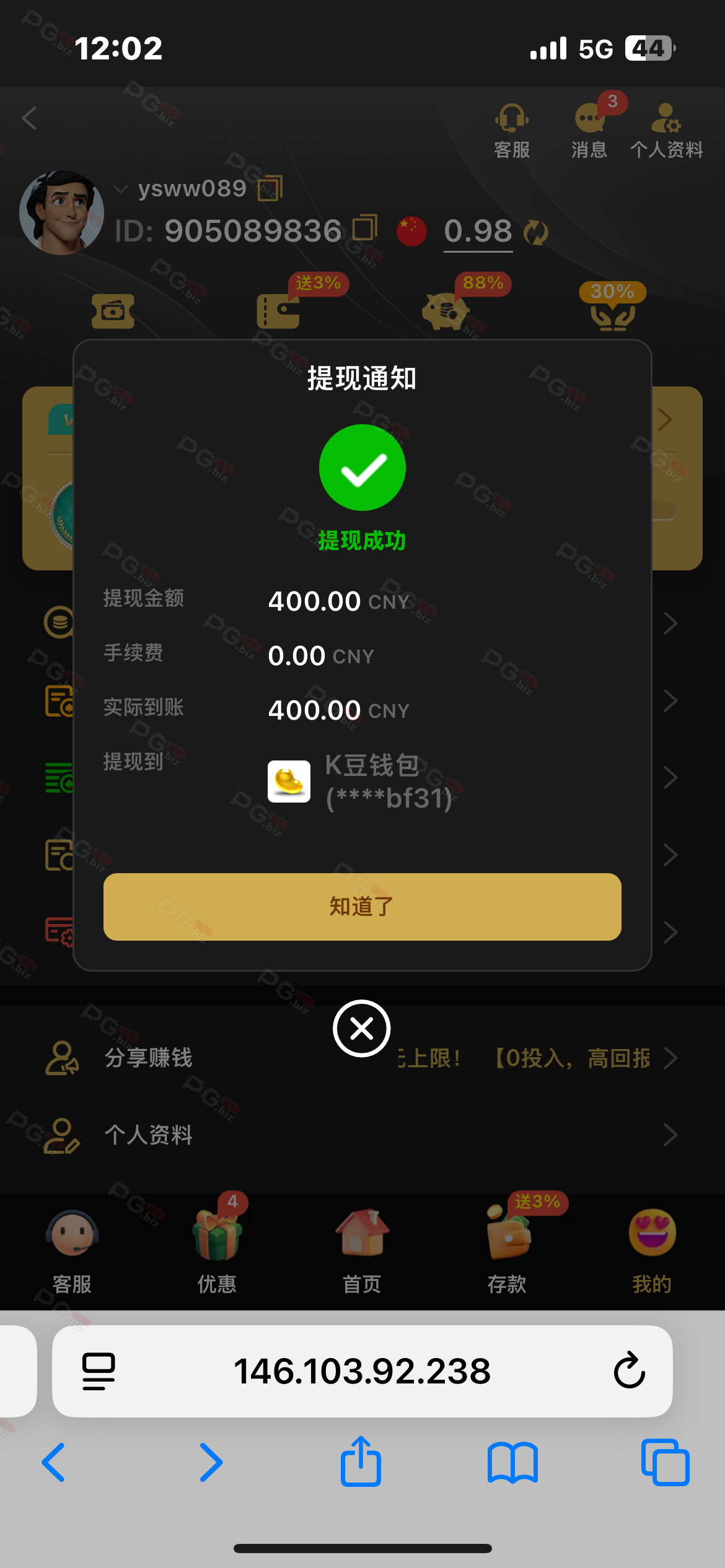The image size is (725, 1568).
Task: Go back to the previous web page
Action: tap(54, 1463)
